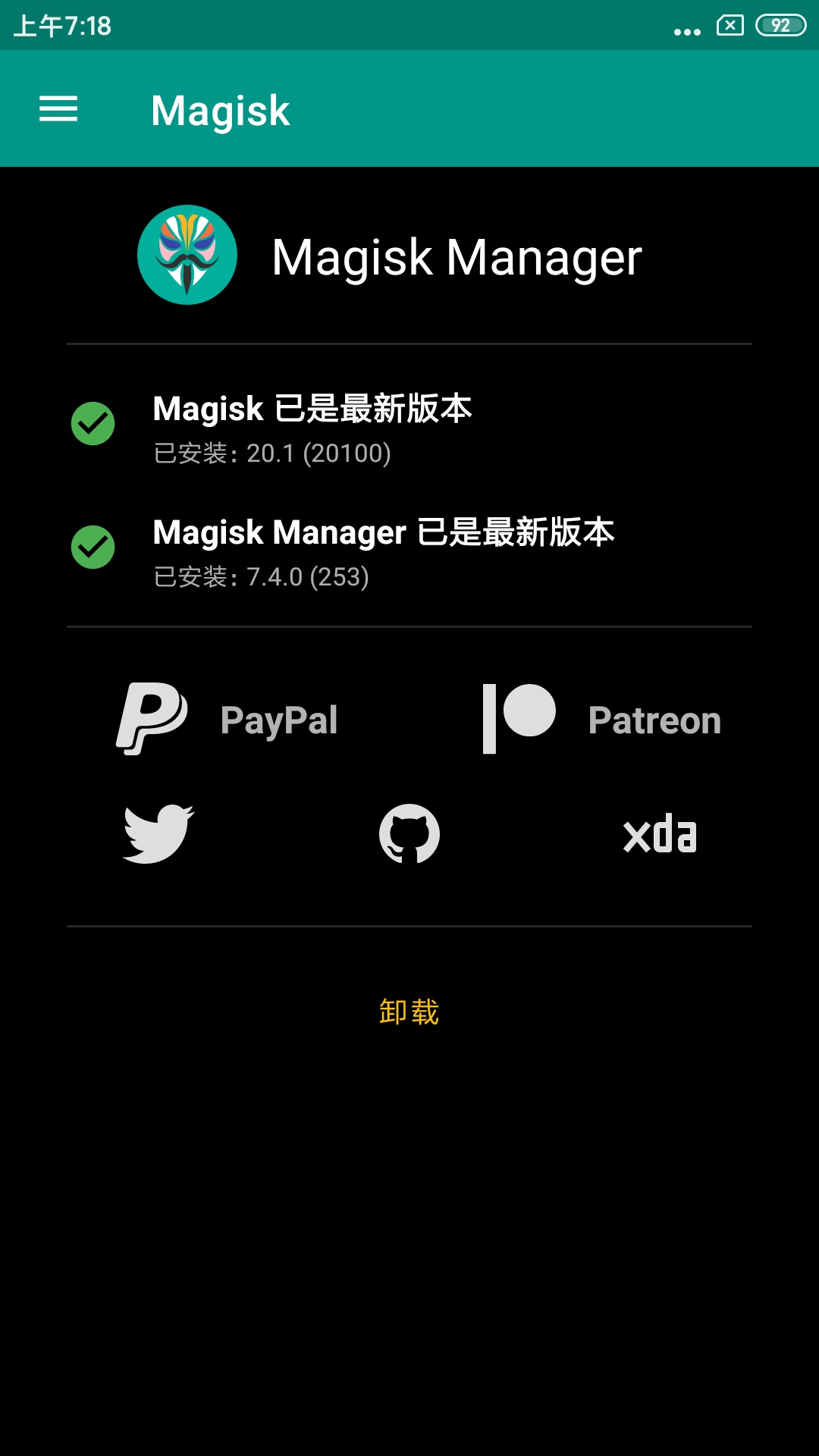Open the xda forum link

tap(660, 834)
